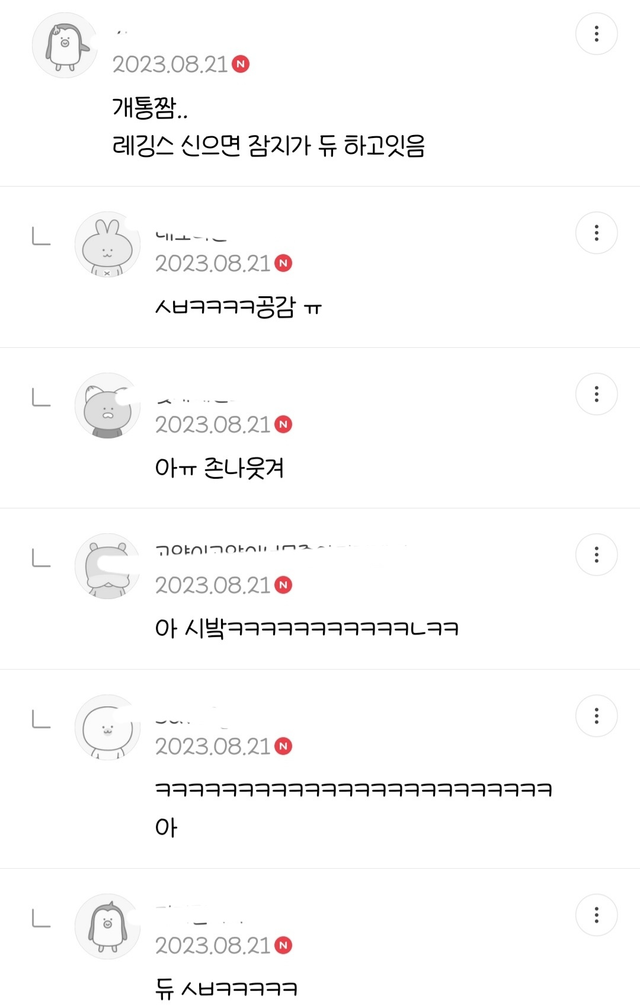View the rabbit avatar commenter's profile

(108, 244)
